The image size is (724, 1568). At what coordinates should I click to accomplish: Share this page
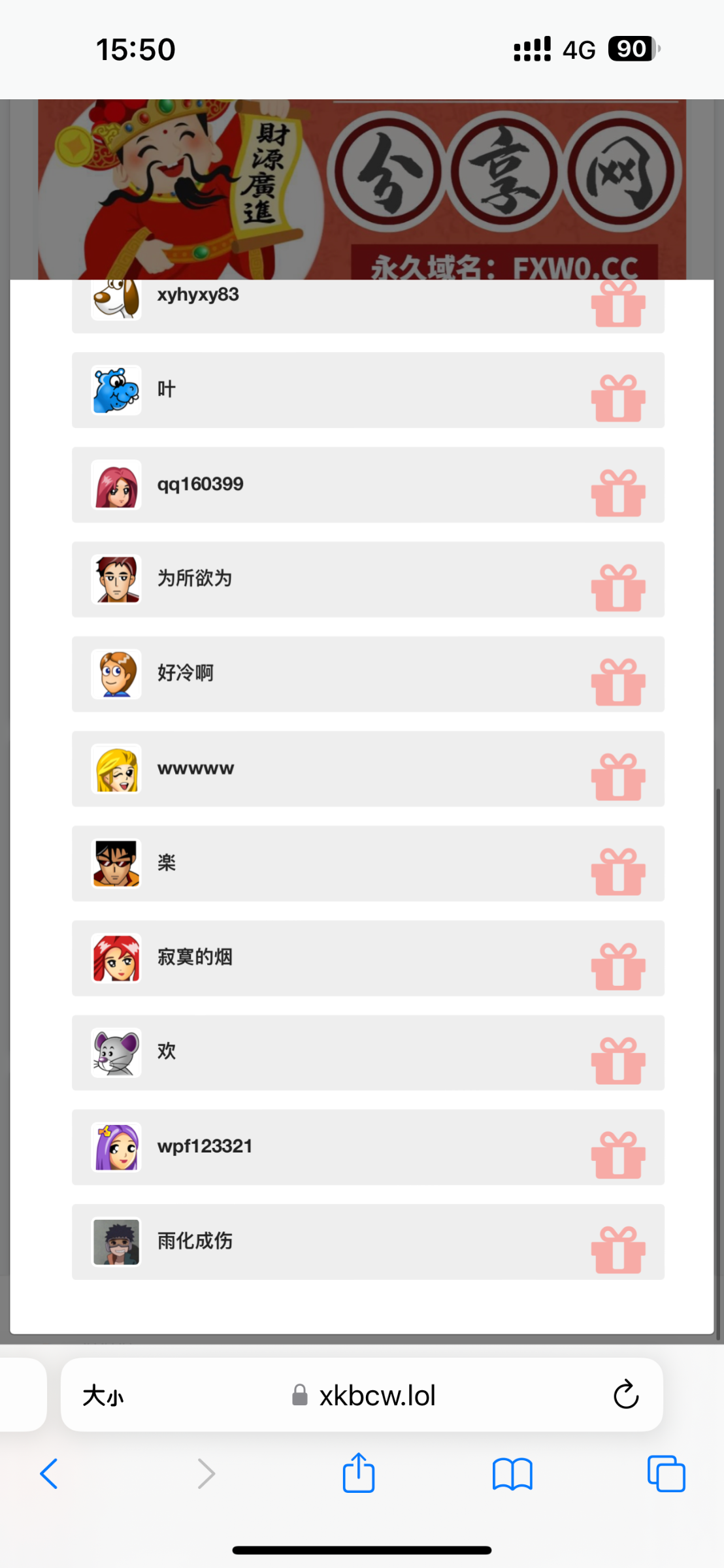pyautogui.click(x=359, y=1473)
